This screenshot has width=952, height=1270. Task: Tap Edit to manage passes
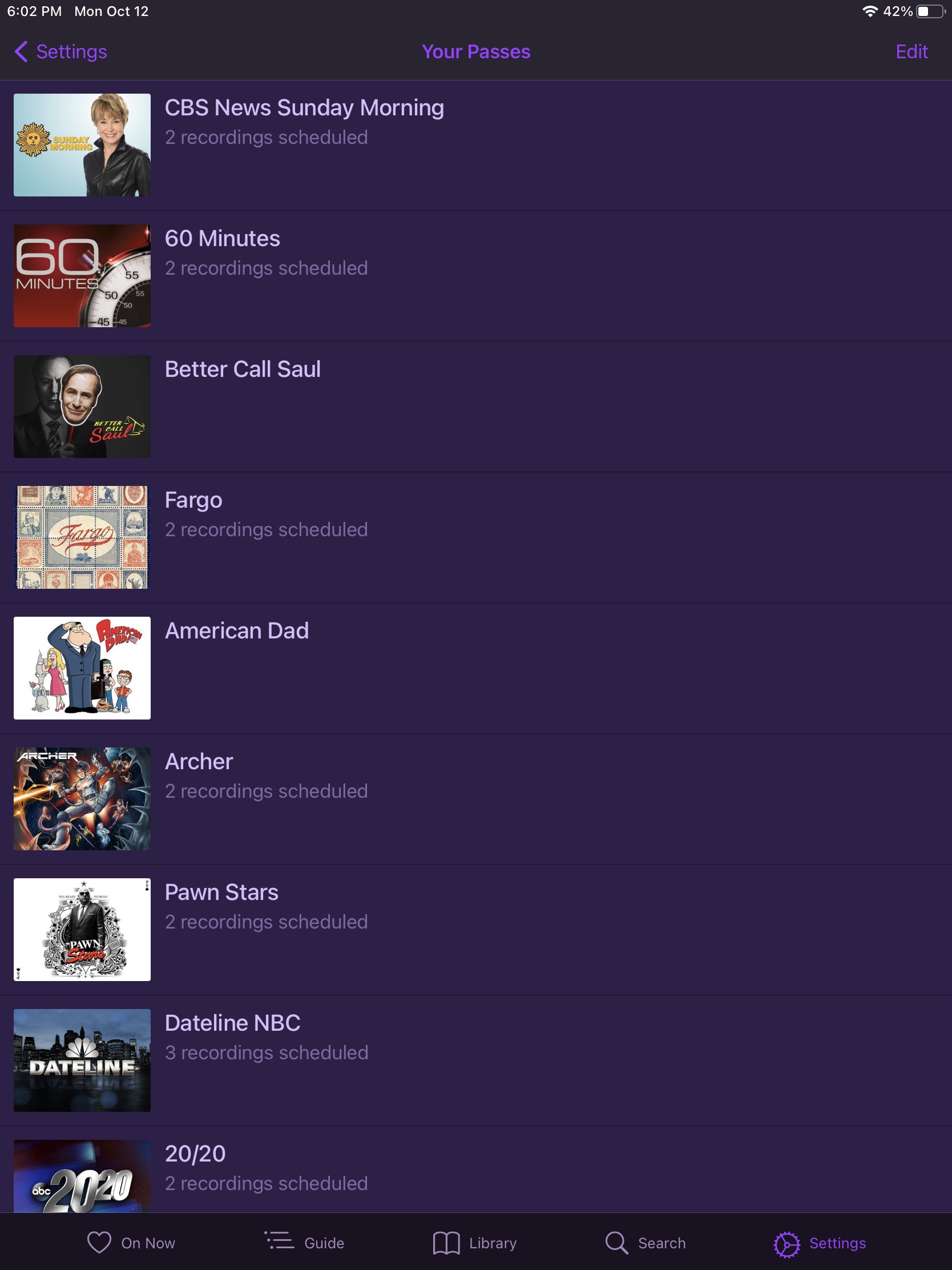tap(911, 51)
